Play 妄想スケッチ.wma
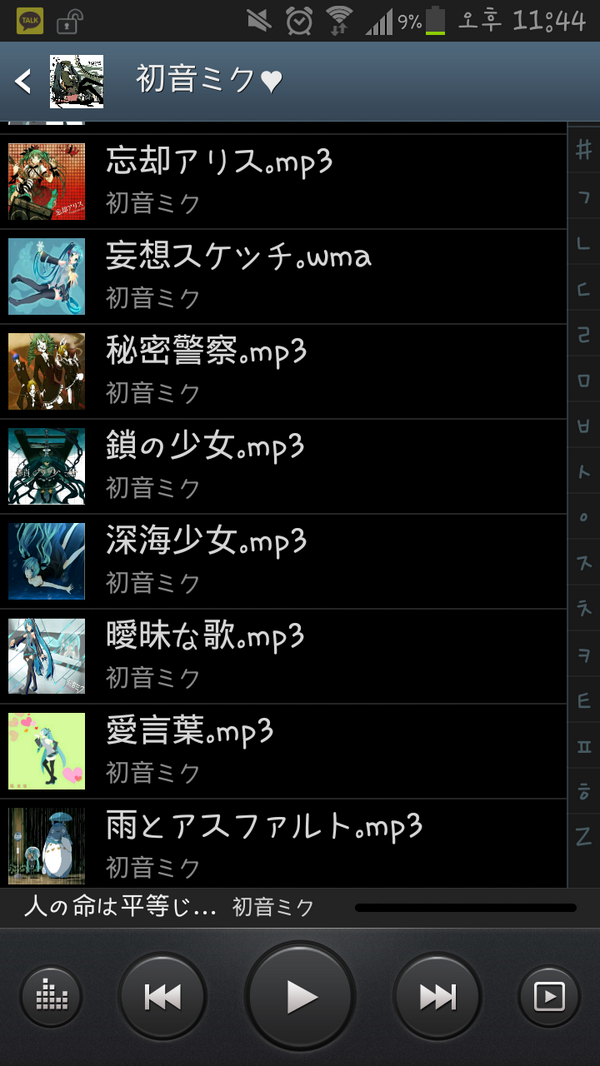Viewport: 600px width, 1066px height. click(283, 277)
